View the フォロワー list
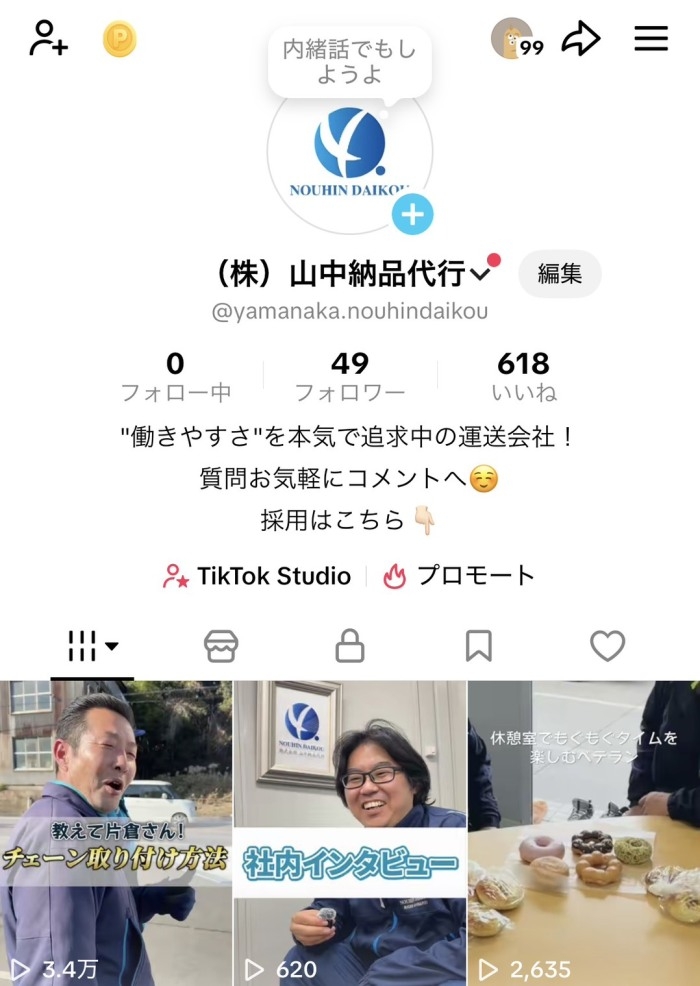This screenshot has width=700, height=986. (x=349, y=376)
